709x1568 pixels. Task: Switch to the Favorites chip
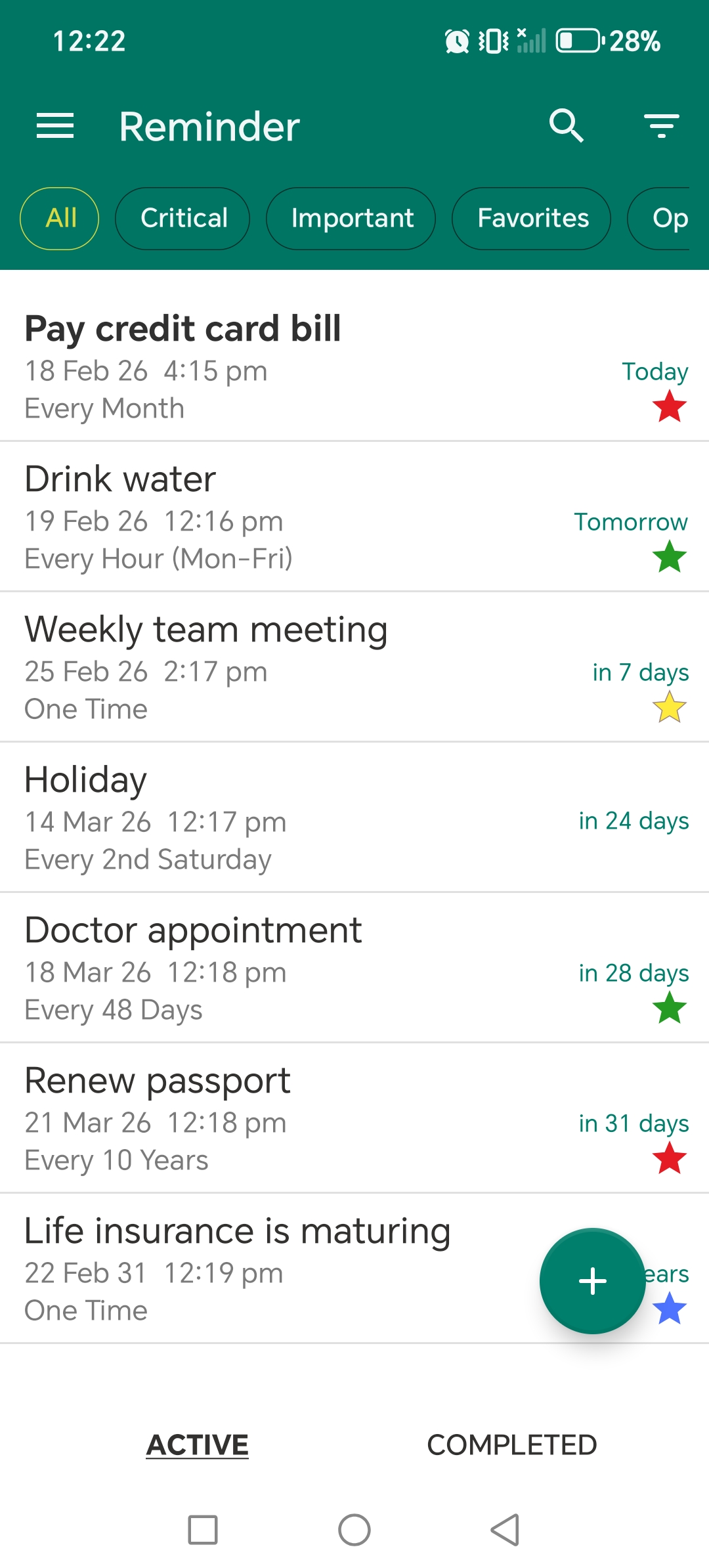pyautogui.click(x=532, y=219)
